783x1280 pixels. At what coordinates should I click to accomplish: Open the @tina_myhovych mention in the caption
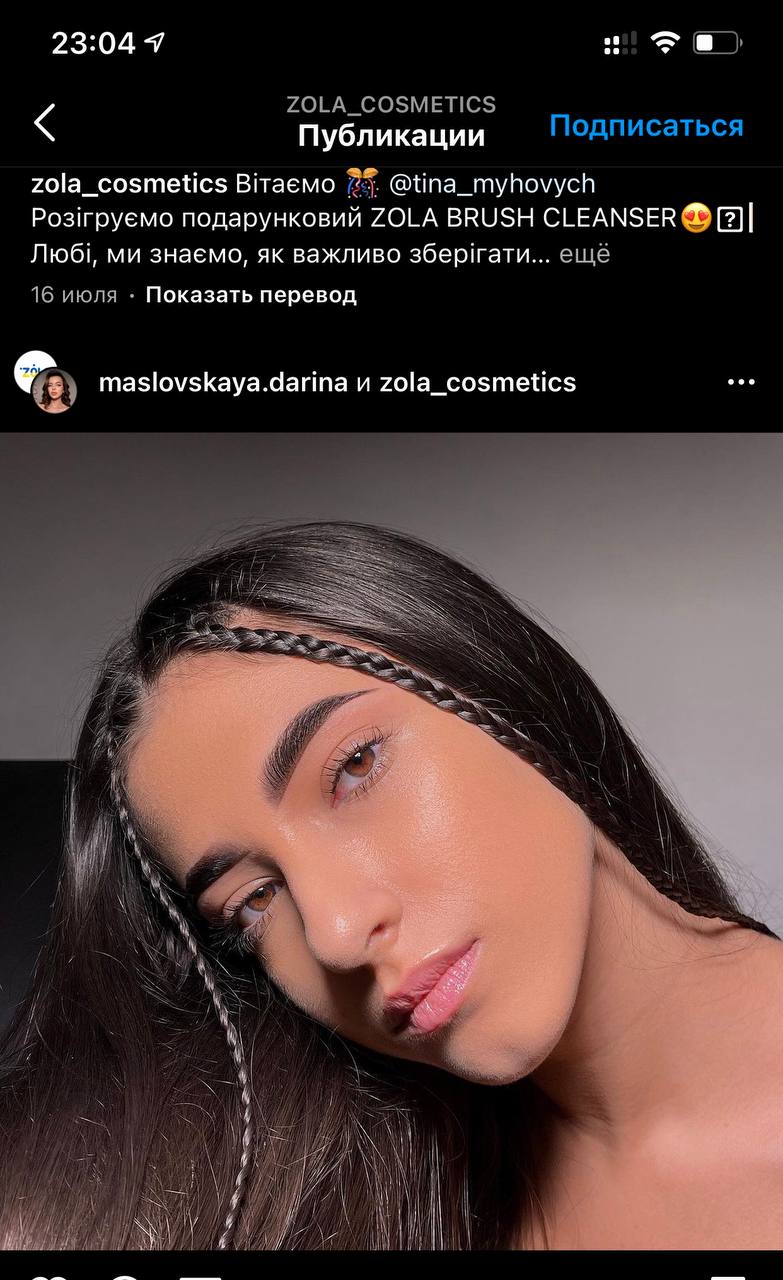491,184
